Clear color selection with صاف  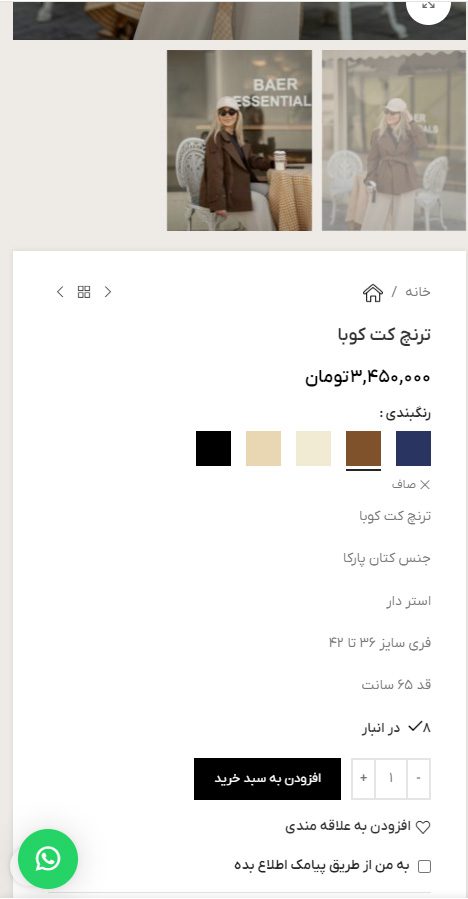tap(411, 484)
